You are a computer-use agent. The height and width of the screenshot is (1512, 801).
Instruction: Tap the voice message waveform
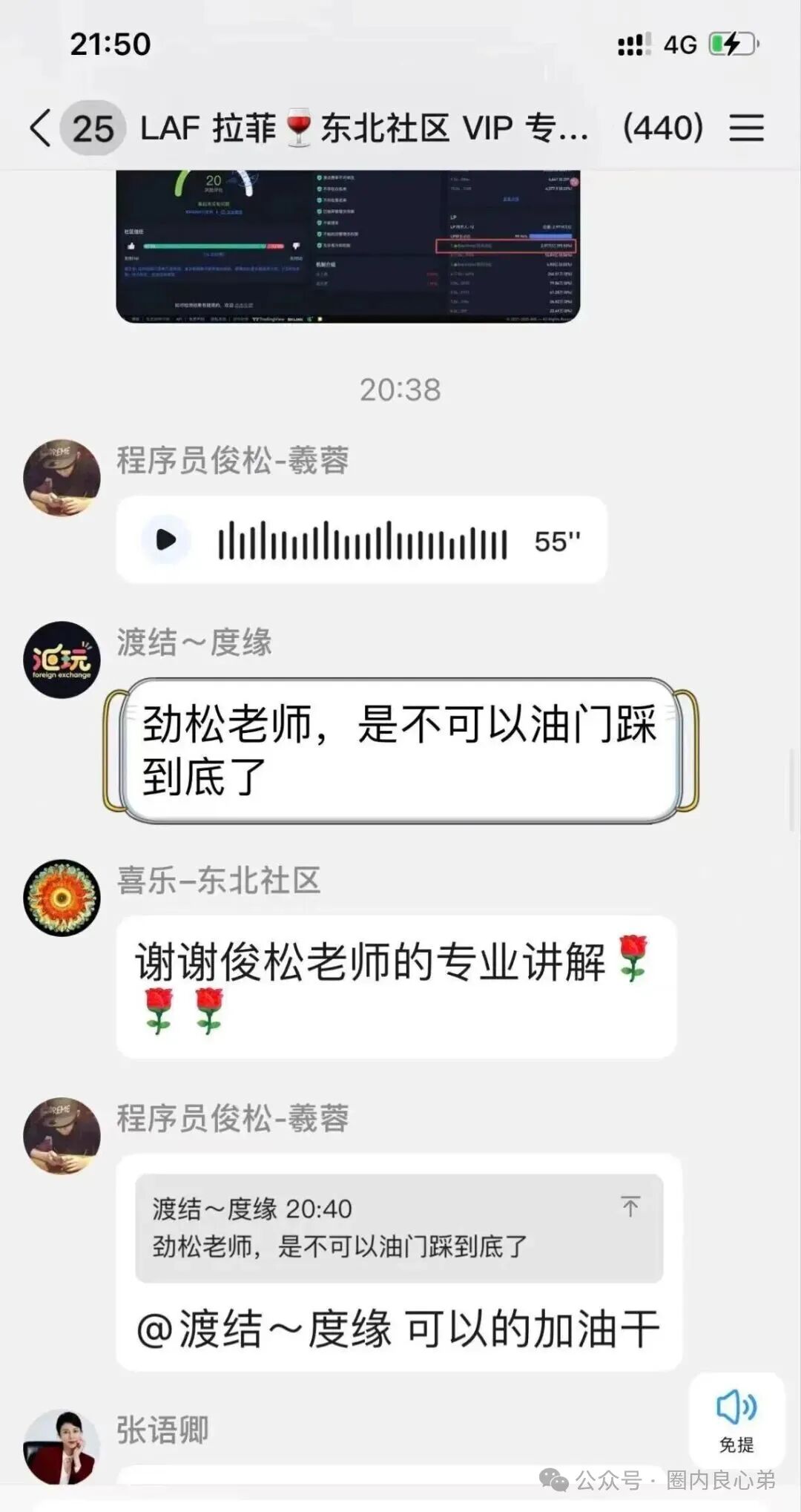coord(363,542)
